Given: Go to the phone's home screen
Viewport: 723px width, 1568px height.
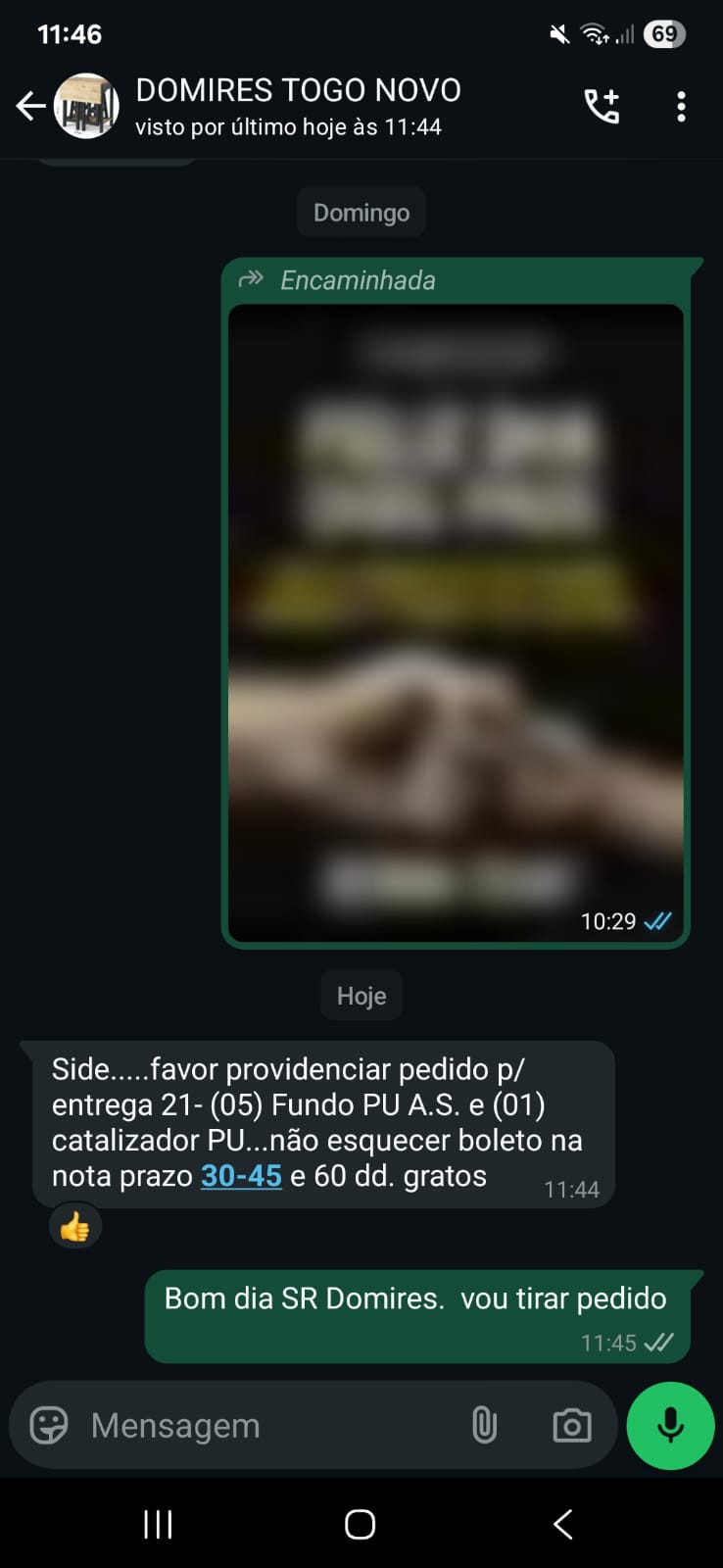Looking at the screenshot, I should point(360,1524).
